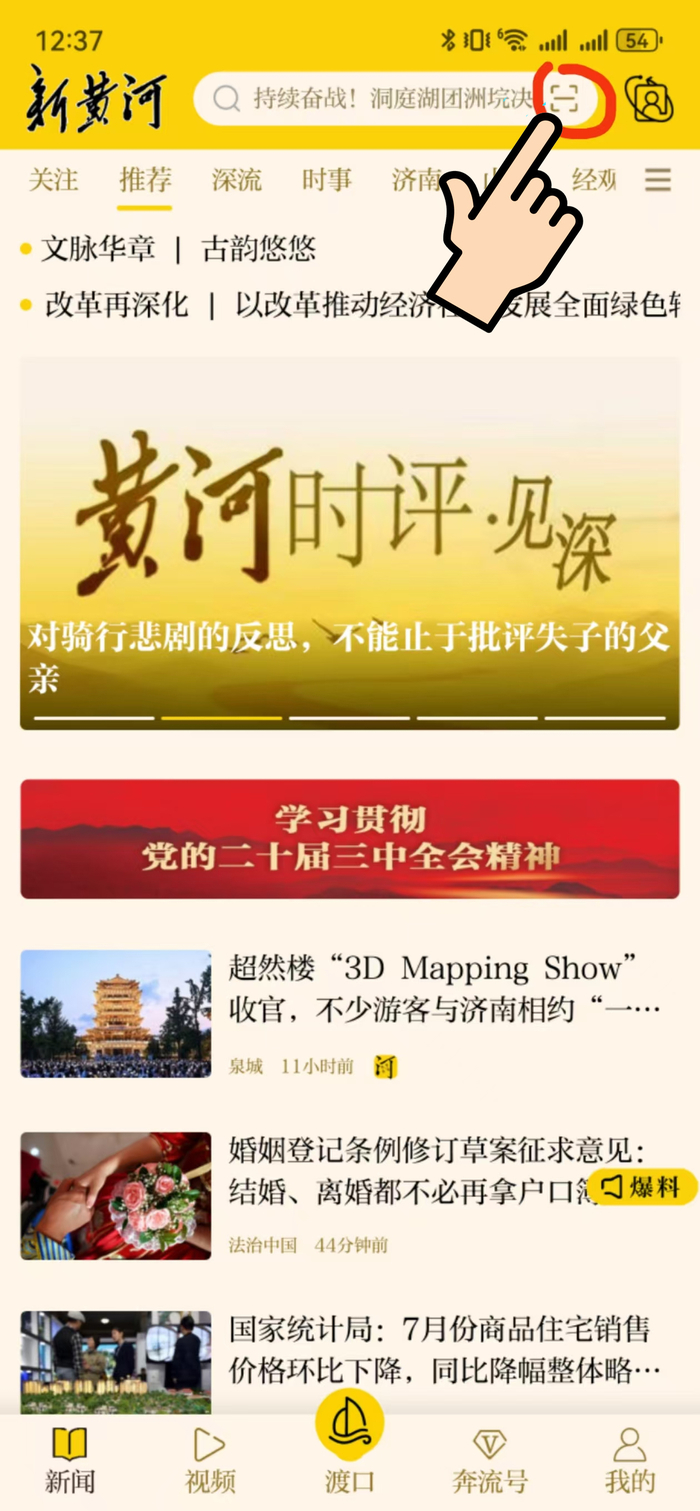Go to the 奔流号 tab

(x=489, y=1460)
